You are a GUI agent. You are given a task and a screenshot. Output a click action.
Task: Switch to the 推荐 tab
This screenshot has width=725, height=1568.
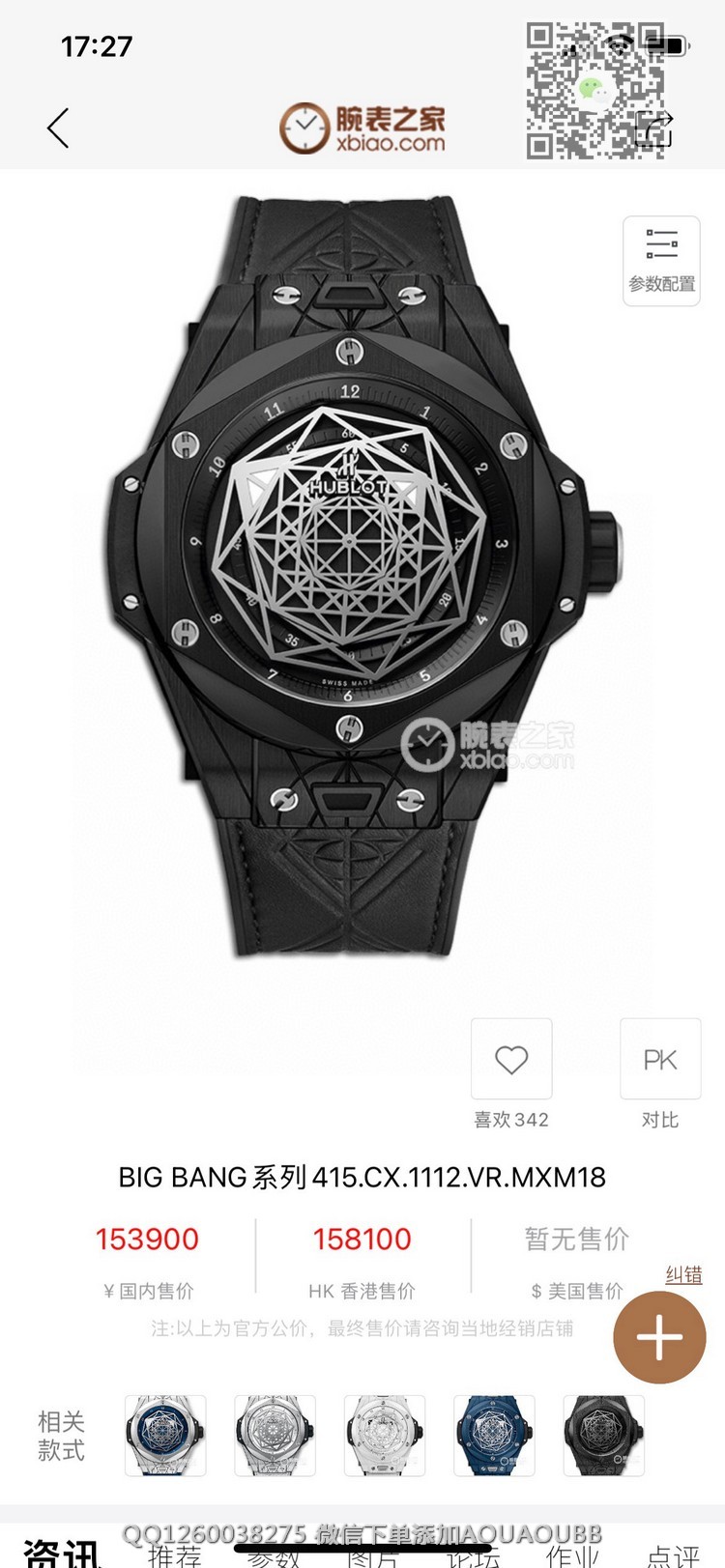(175, 1554)
